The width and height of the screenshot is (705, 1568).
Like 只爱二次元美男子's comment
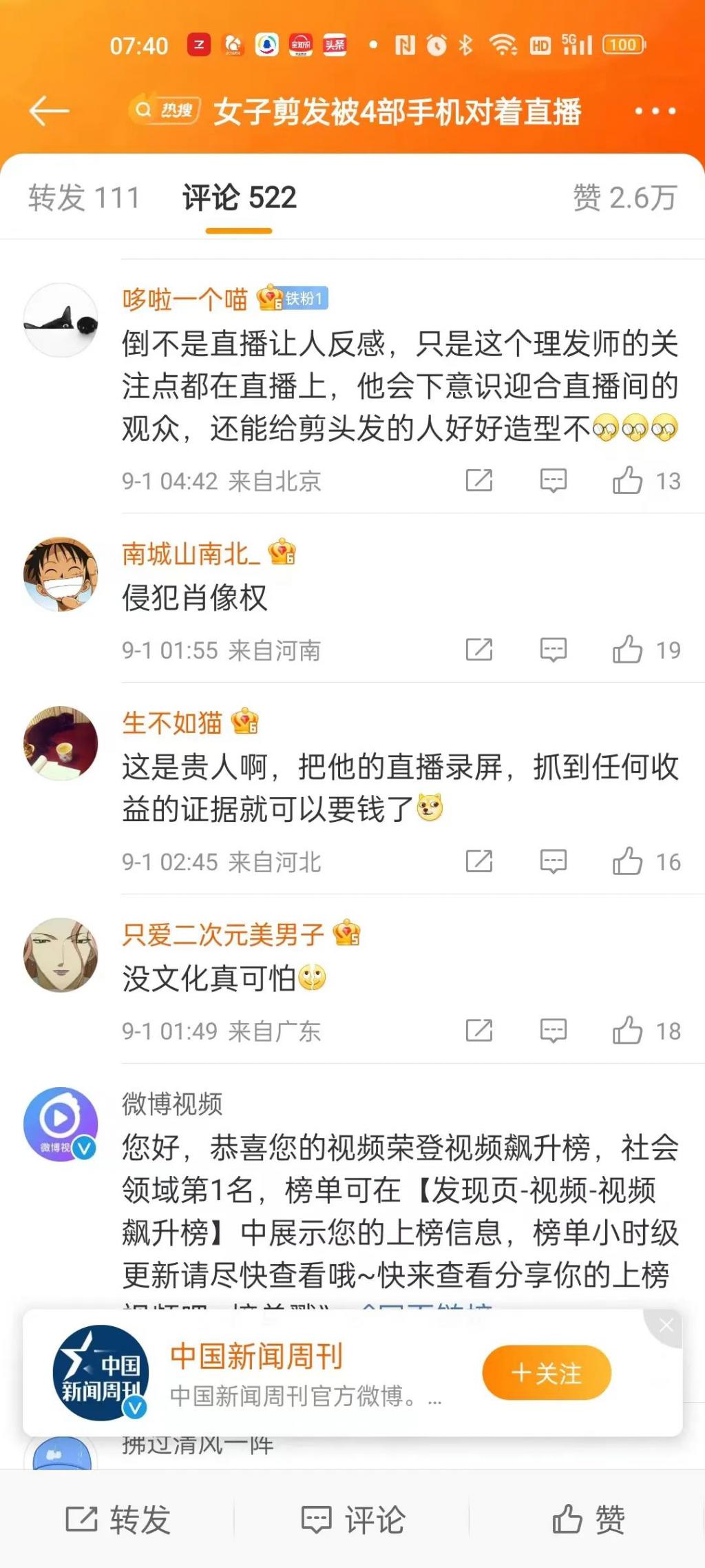pyautogui.click(x=628, y=1031)
